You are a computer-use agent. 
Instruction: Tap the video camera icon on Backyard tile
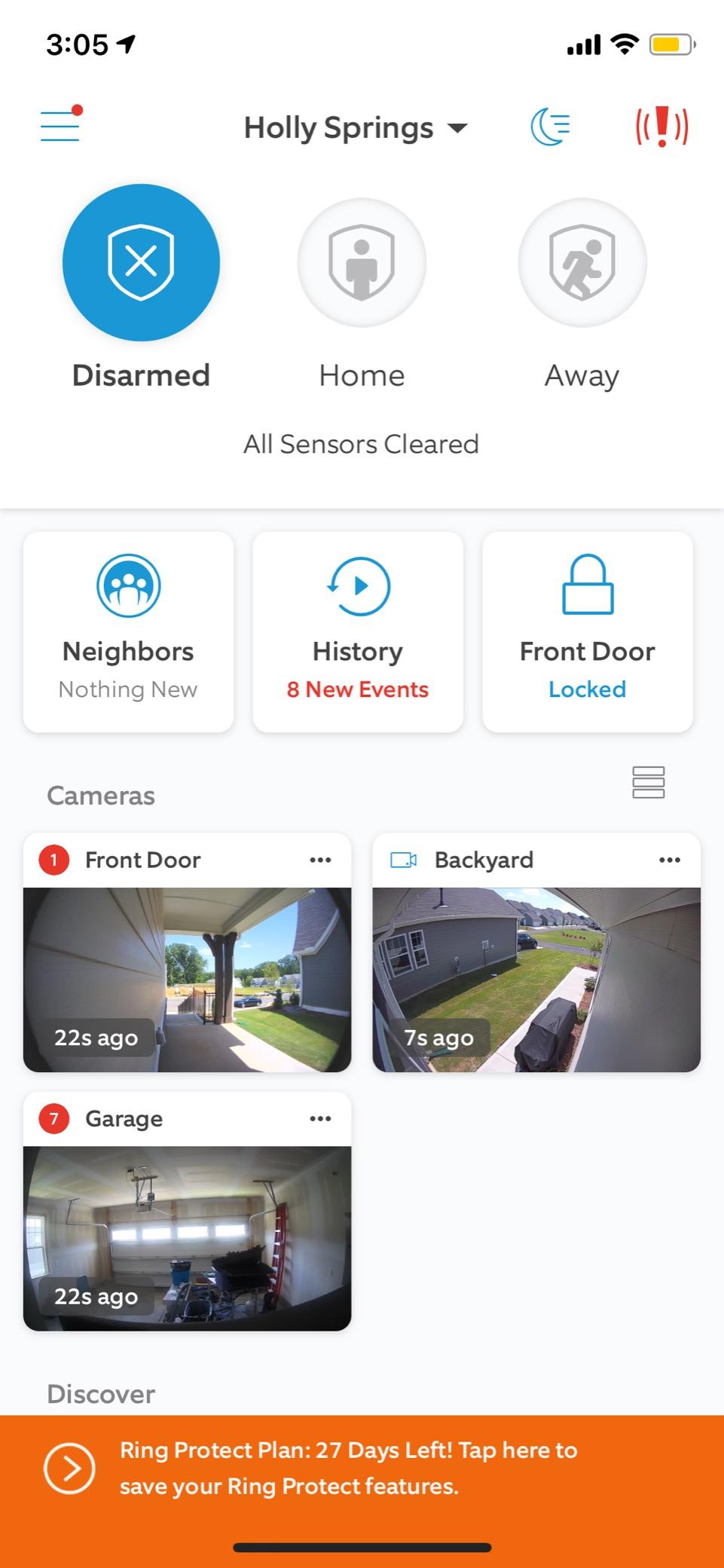(x=405, y=860)
